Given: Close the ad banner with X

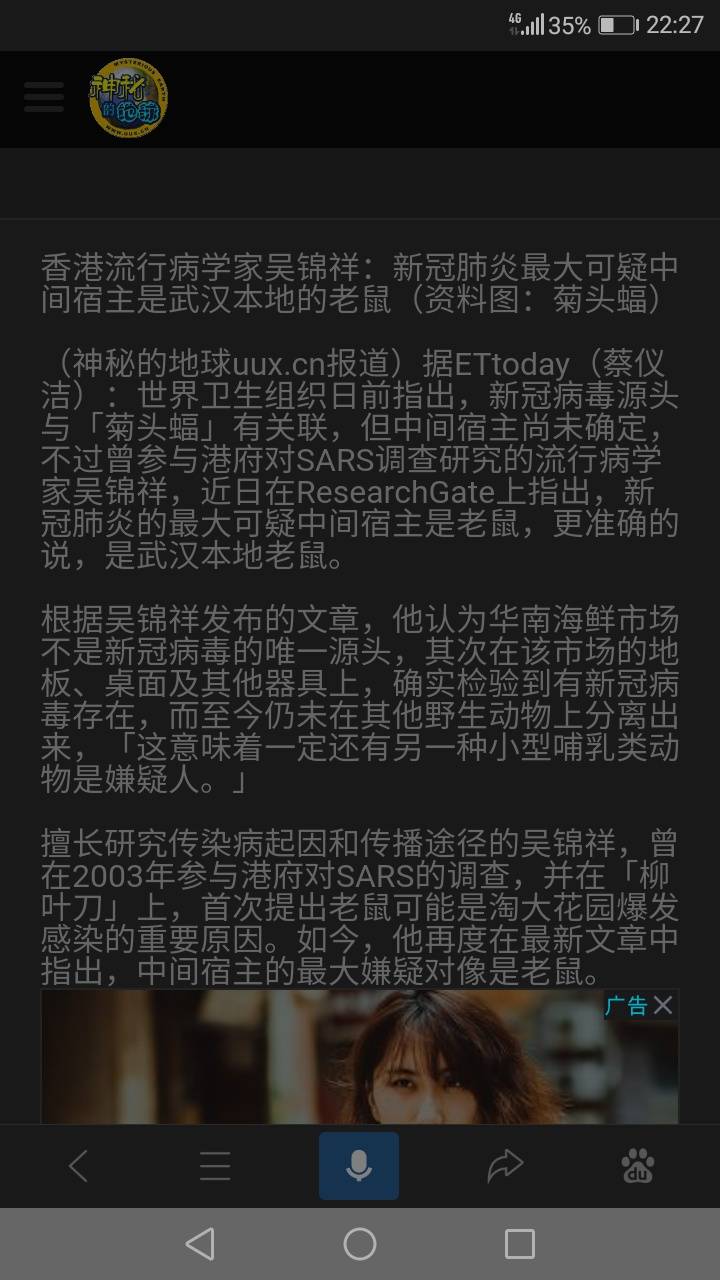Looking at the screenshot, I should point(663,1006).
